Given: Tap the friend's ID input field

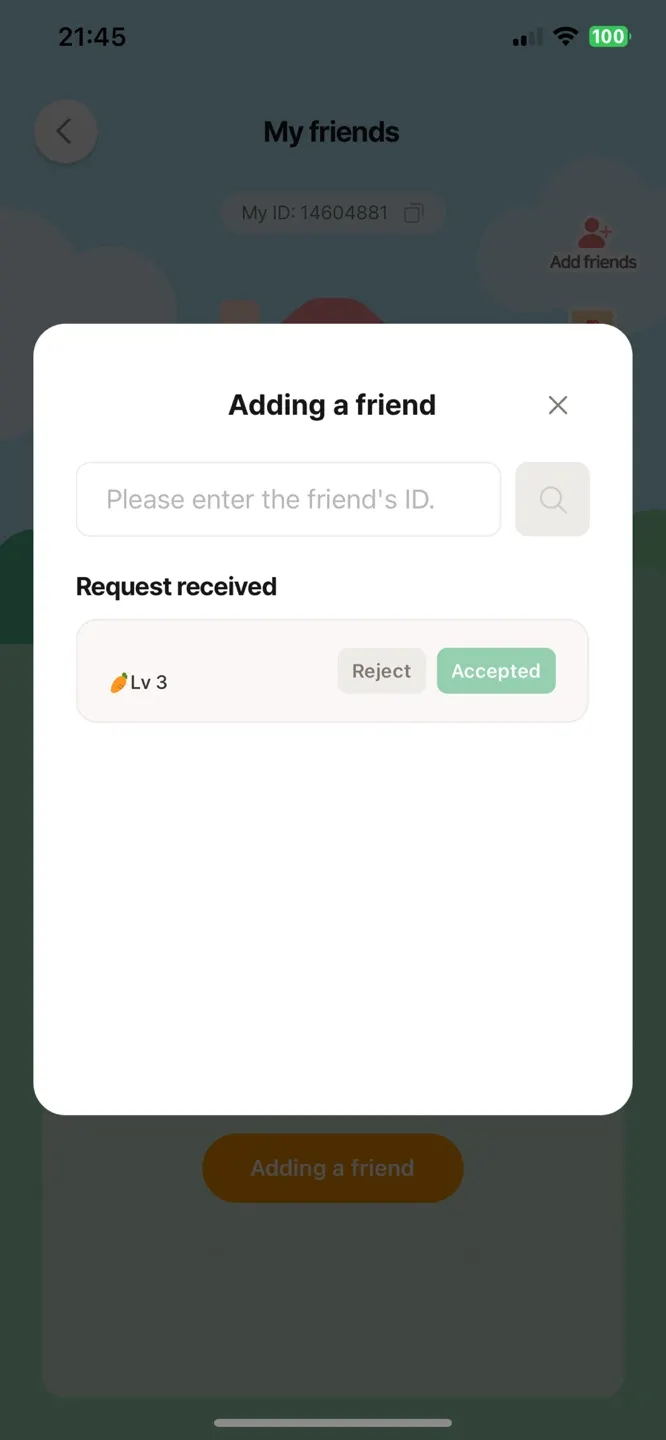Looking at the screenshot, I should point(288,499).
